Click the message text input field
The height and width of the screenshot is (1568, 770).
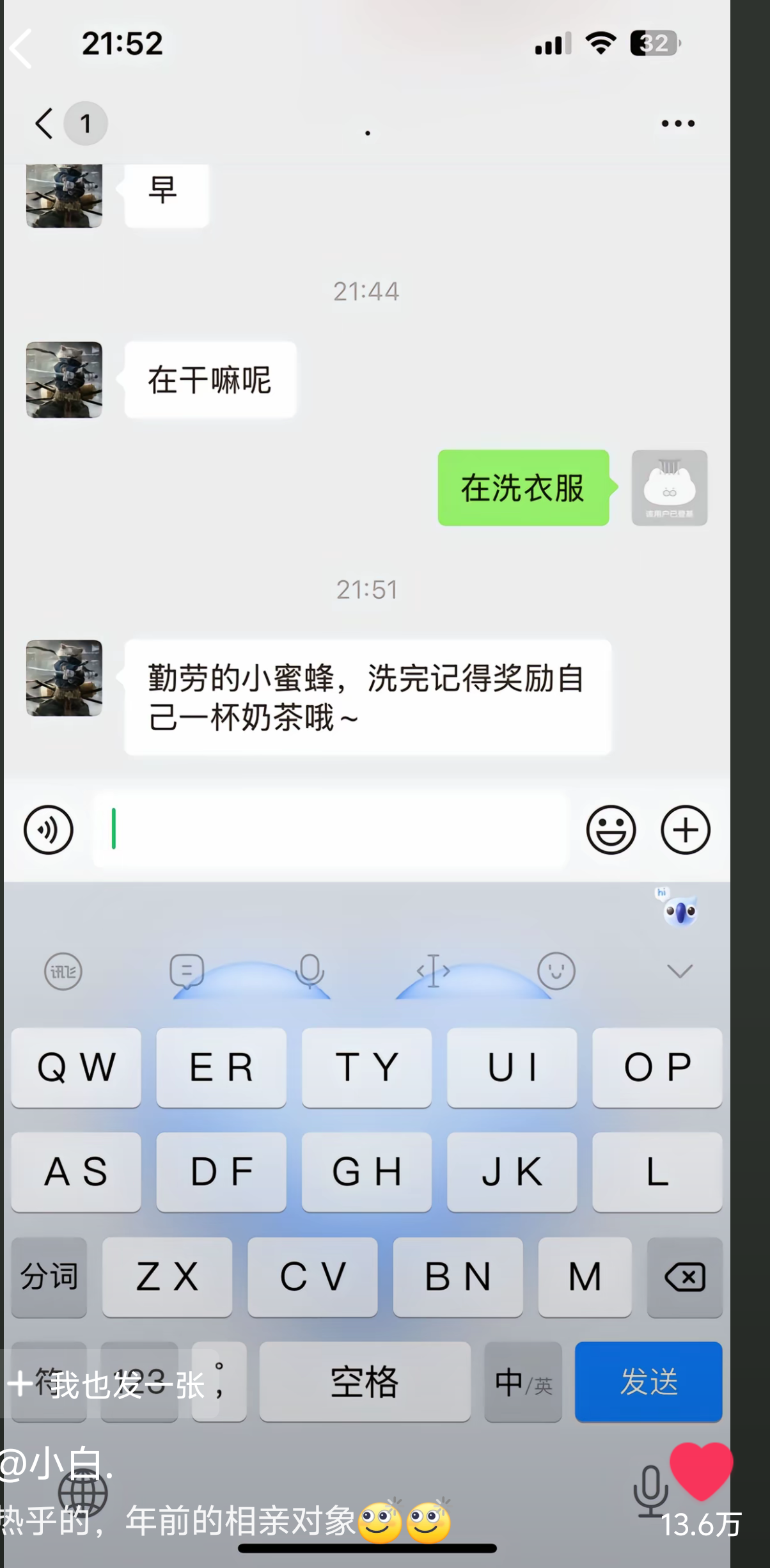point(329,829)
